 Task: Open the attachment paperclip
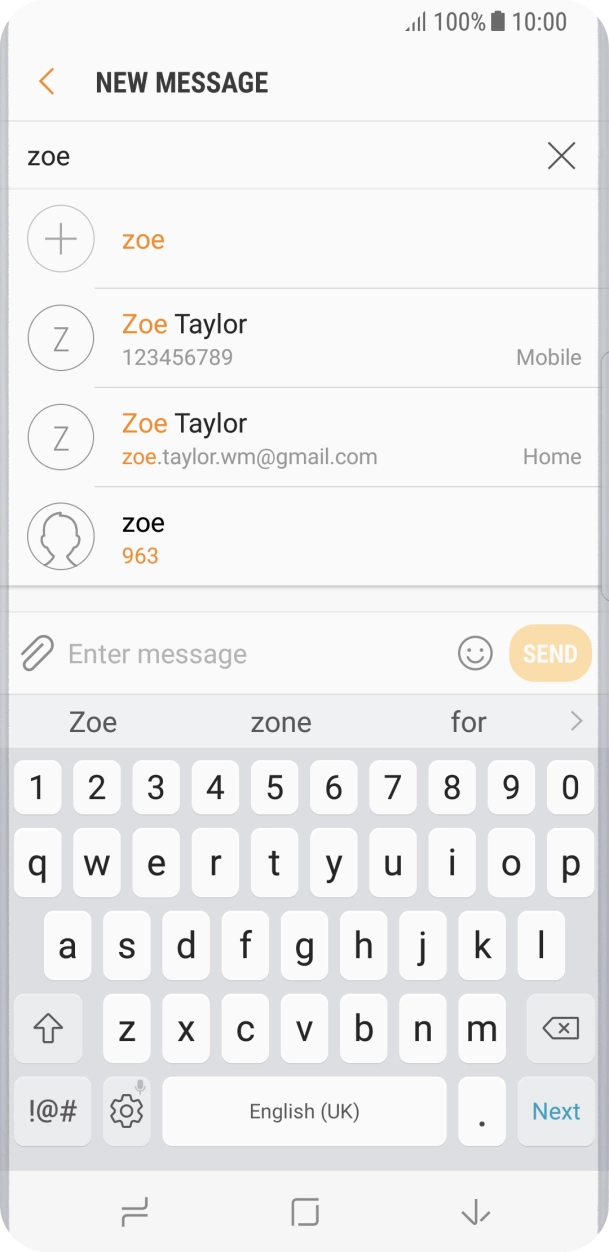(36, 654)
